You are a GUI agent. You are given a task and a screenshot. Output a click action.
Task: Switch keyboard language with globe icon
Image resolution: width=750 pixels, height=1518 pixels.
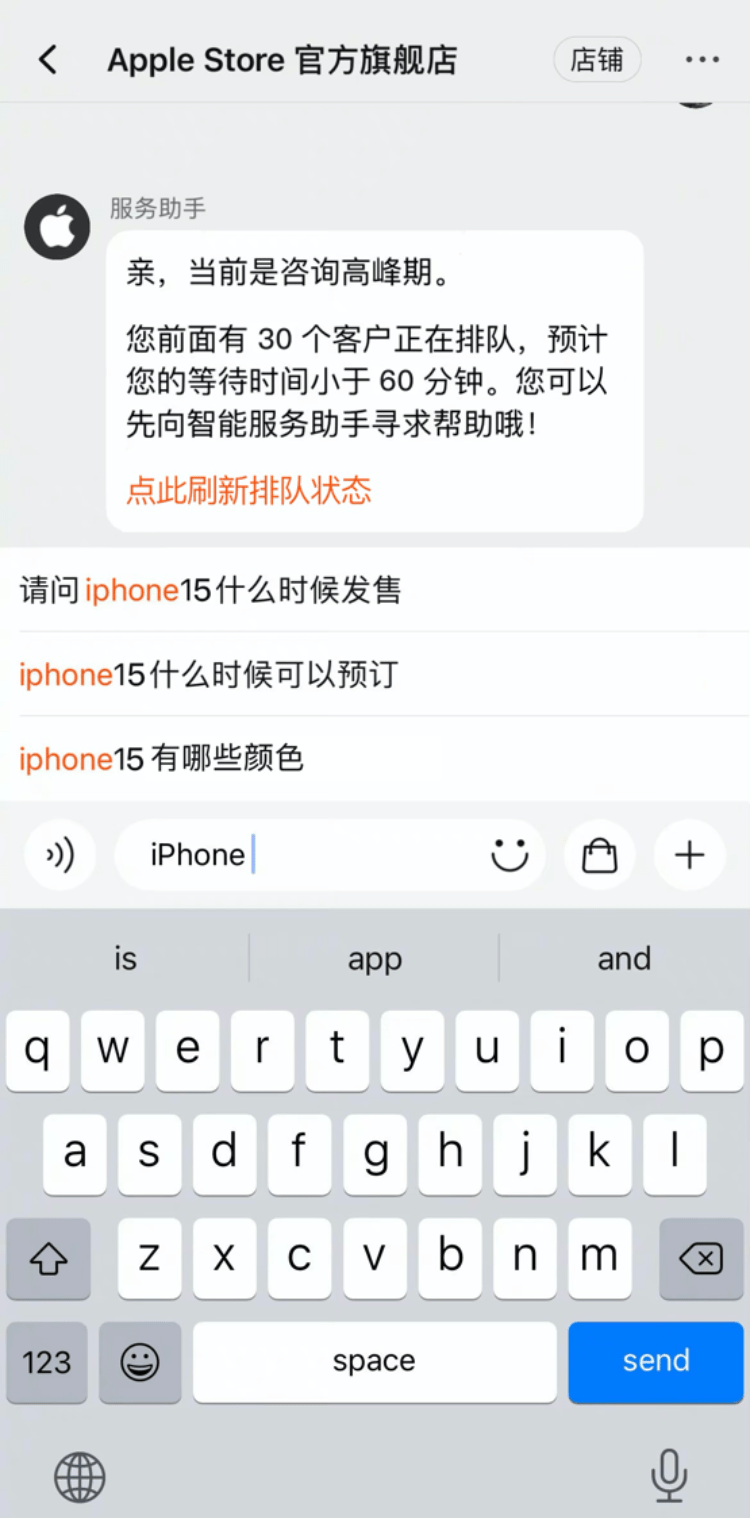80,1477
